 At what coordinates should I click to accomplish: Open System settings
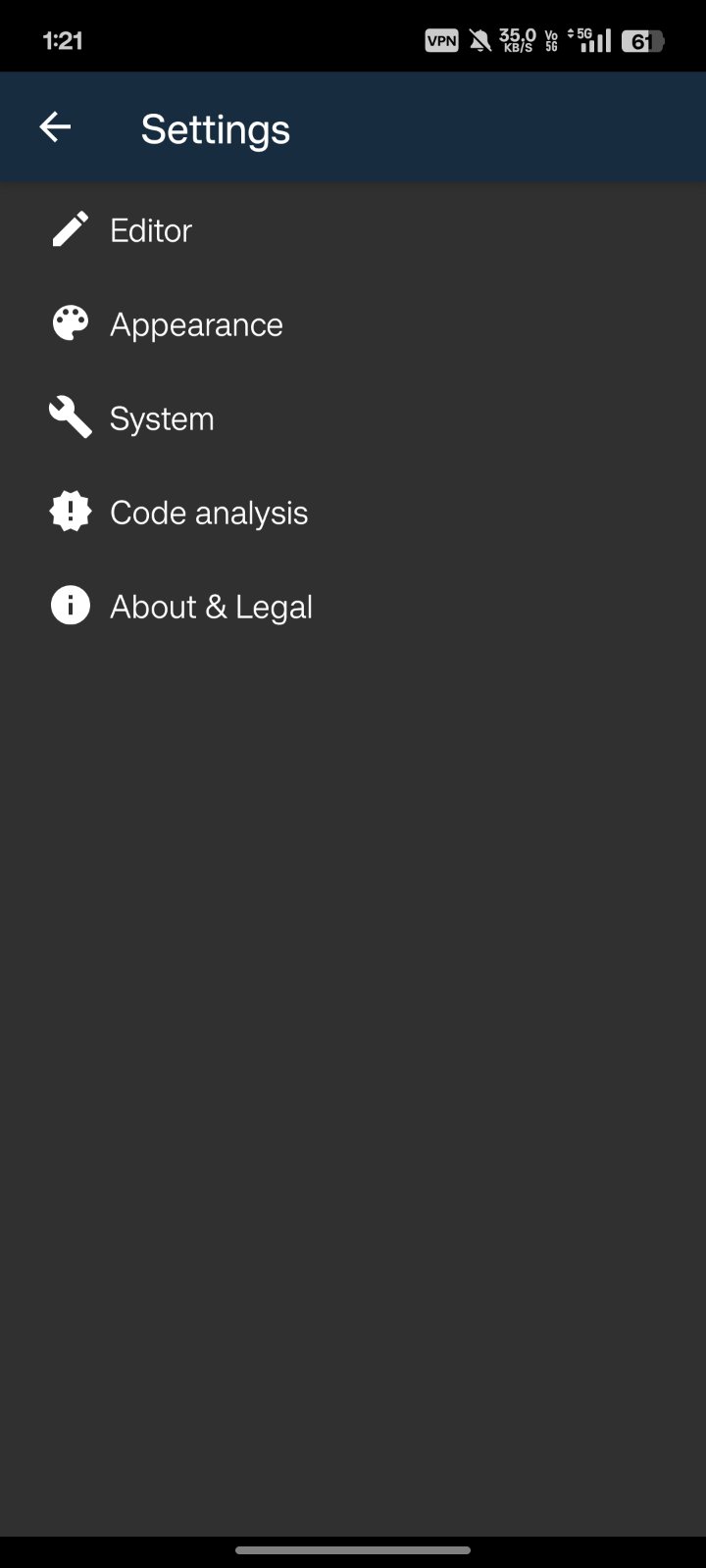[162, 418]
